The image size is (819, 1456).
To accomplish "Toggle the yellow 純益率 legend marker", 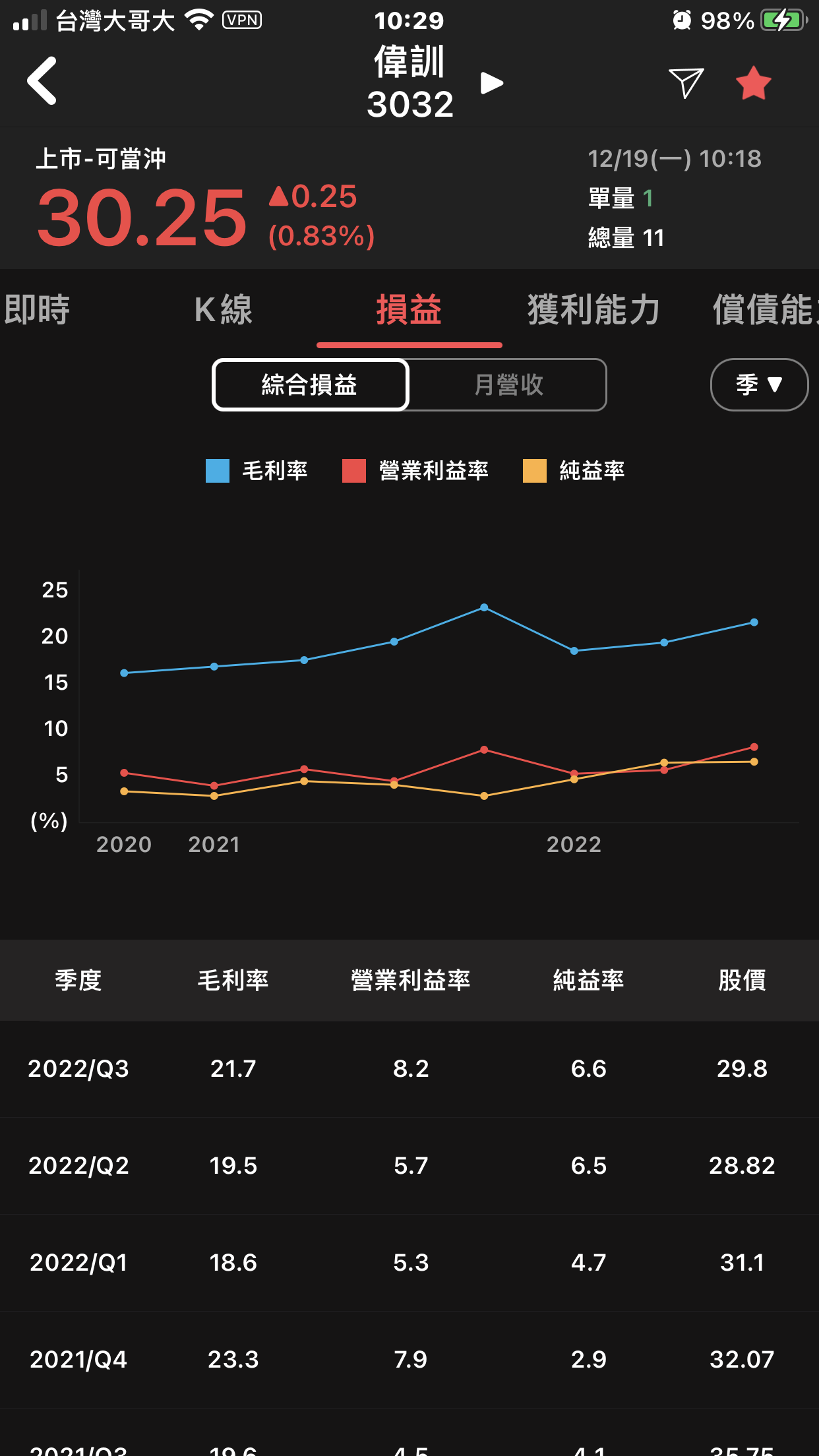I will [536, 470].
